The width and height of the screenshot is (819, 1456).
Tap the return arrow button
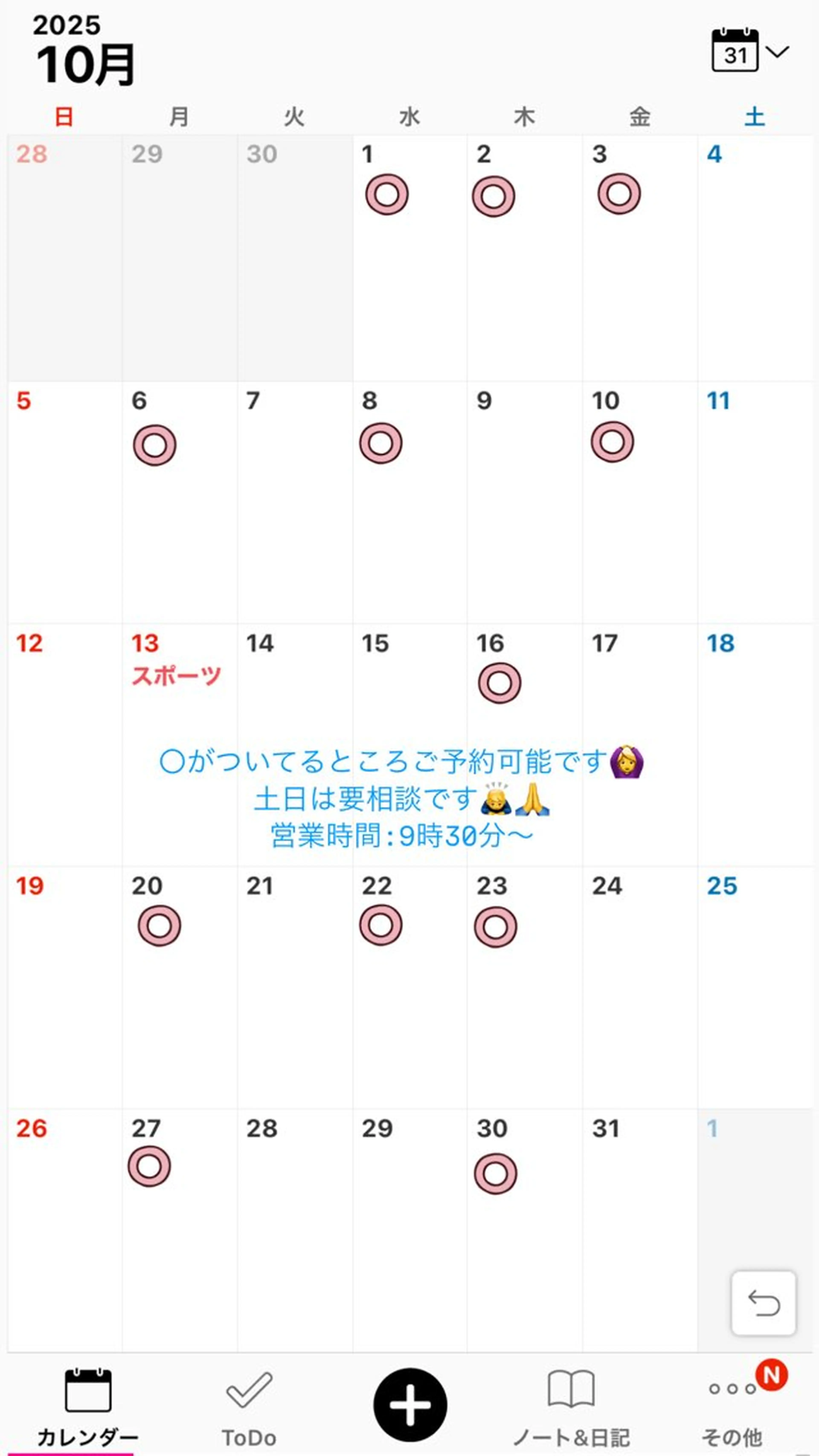click(764, 1303)
